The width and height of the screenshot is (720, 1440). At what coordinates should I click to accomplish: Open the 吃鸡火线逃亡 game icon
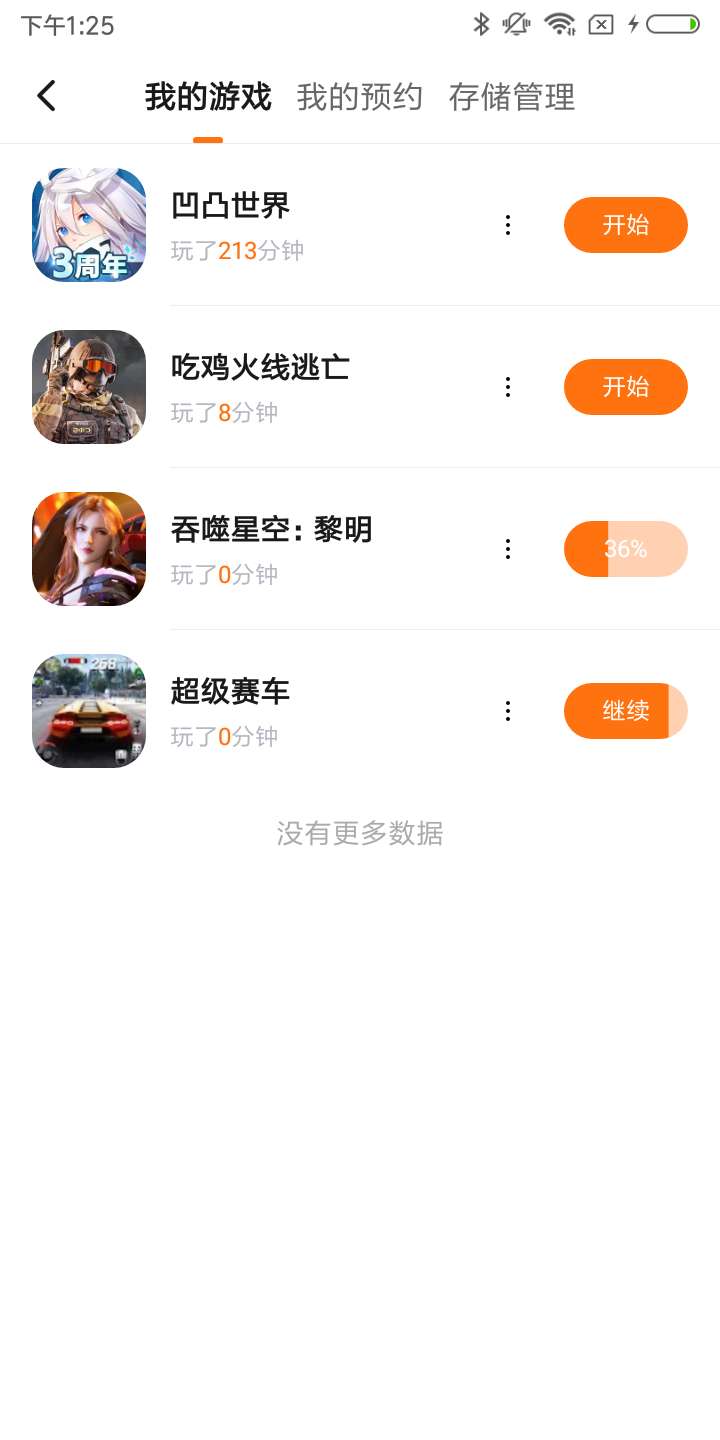pyautogui.click(x=89, y=387)
